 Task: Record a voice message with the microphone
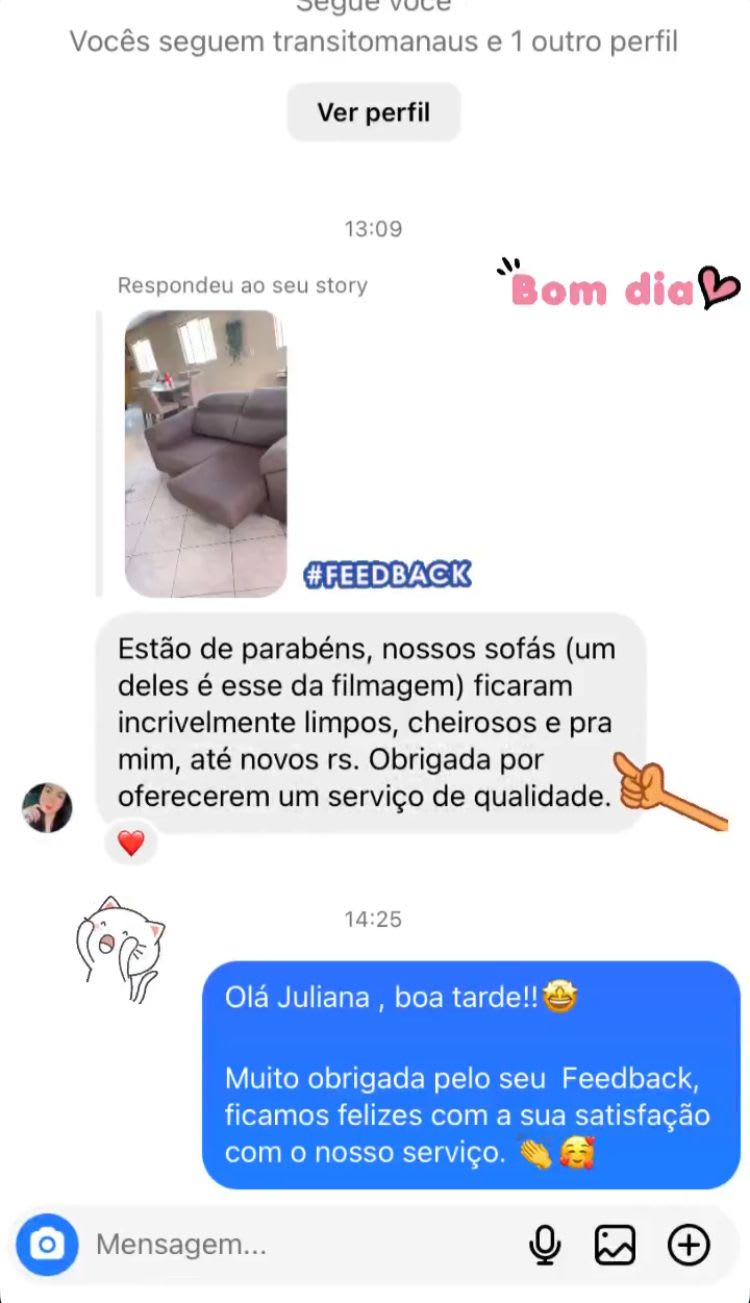(544, 1245)
